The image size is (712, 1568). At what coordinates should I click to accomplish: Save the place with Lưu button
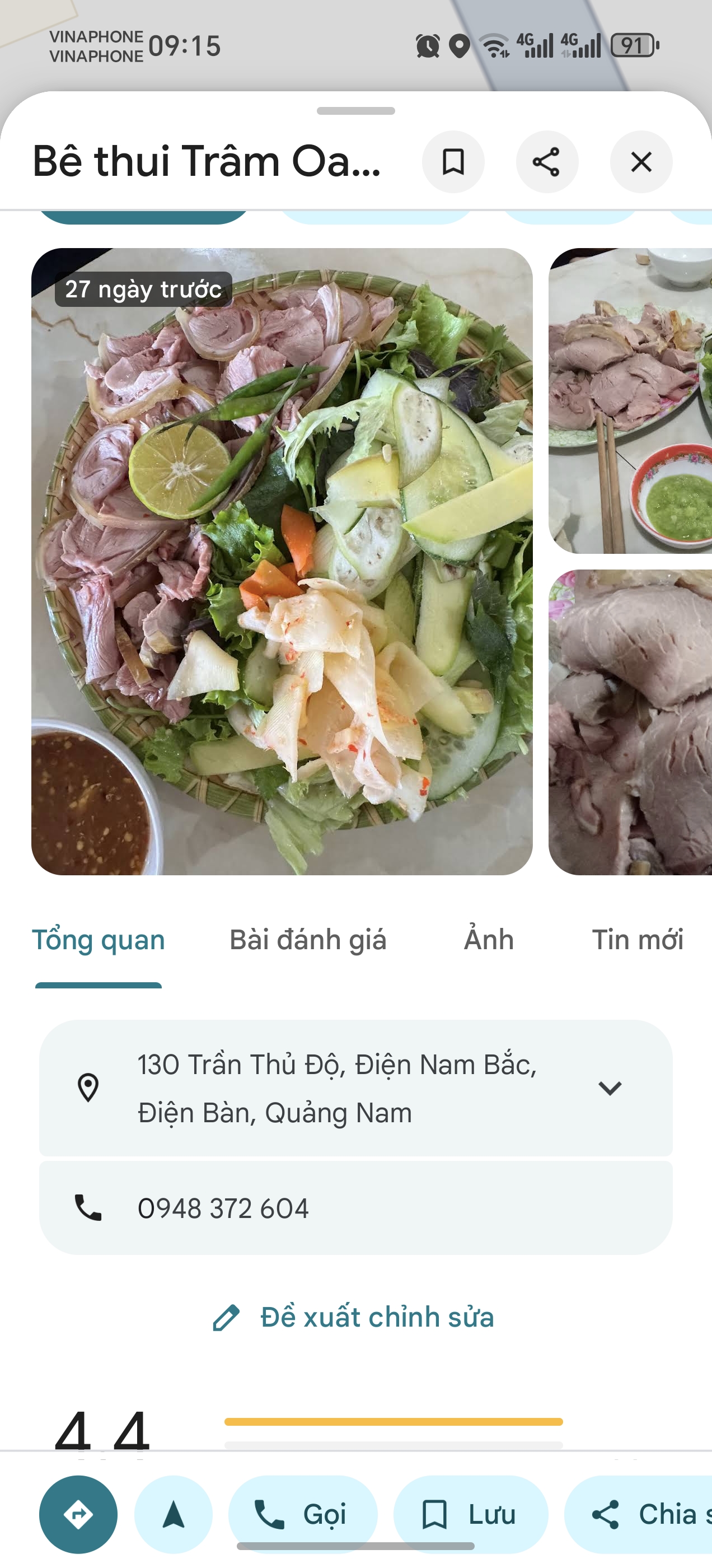[x=470, y=1514]
